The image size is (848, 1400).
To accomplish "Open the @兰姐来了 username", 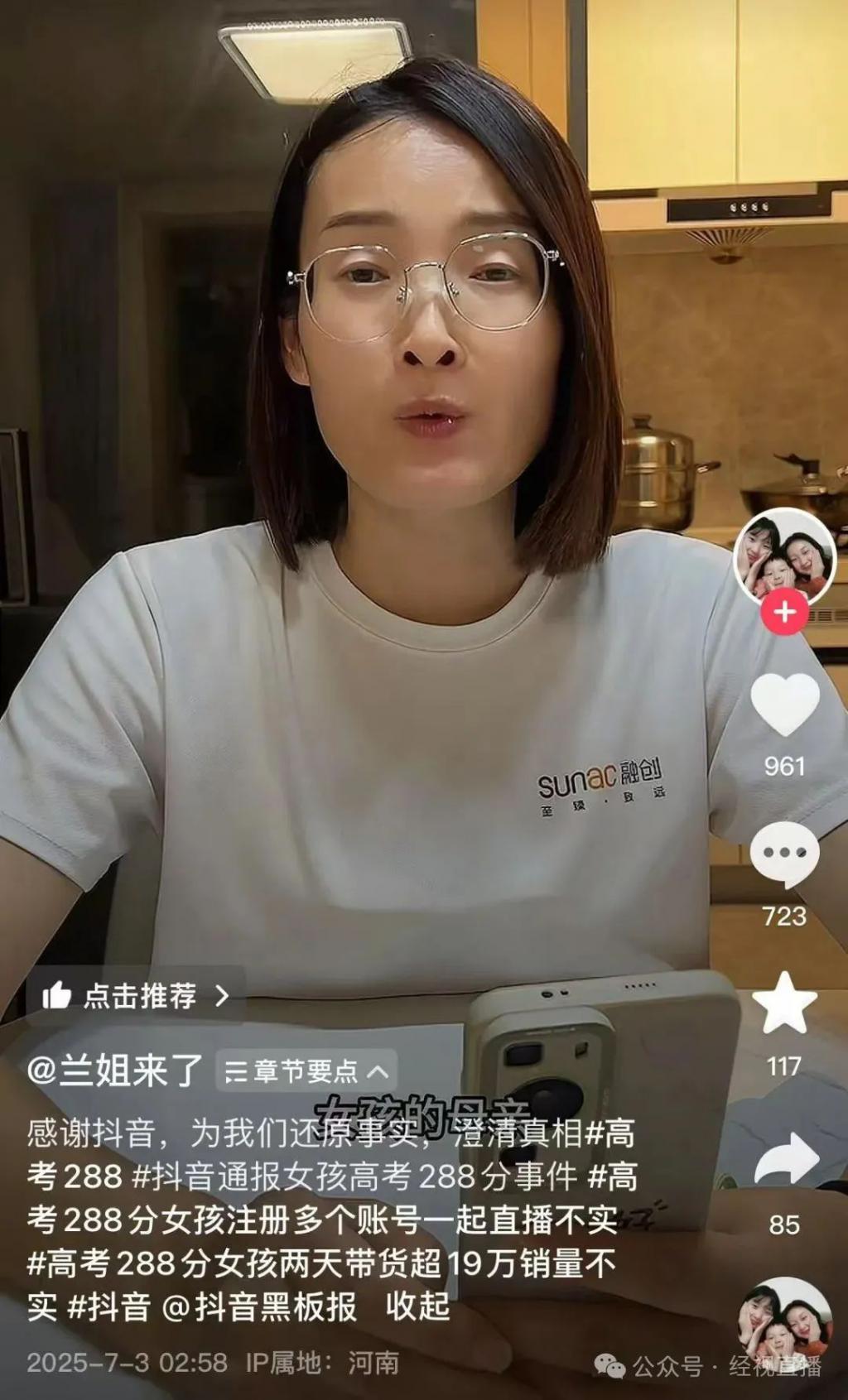I will (x=115, y=1070).
